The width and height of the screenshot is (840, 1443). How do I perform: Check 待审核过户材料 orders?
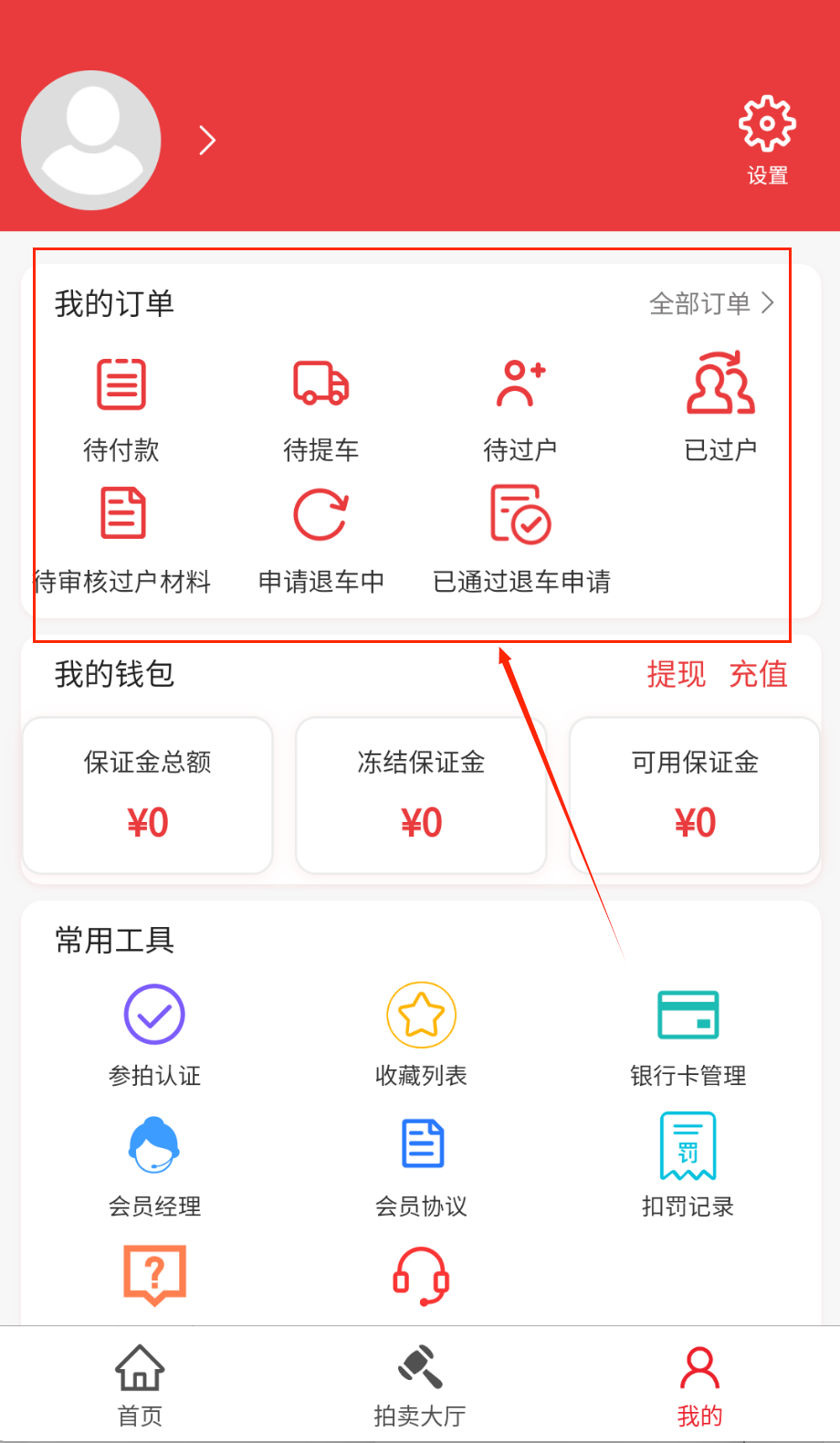122,541
